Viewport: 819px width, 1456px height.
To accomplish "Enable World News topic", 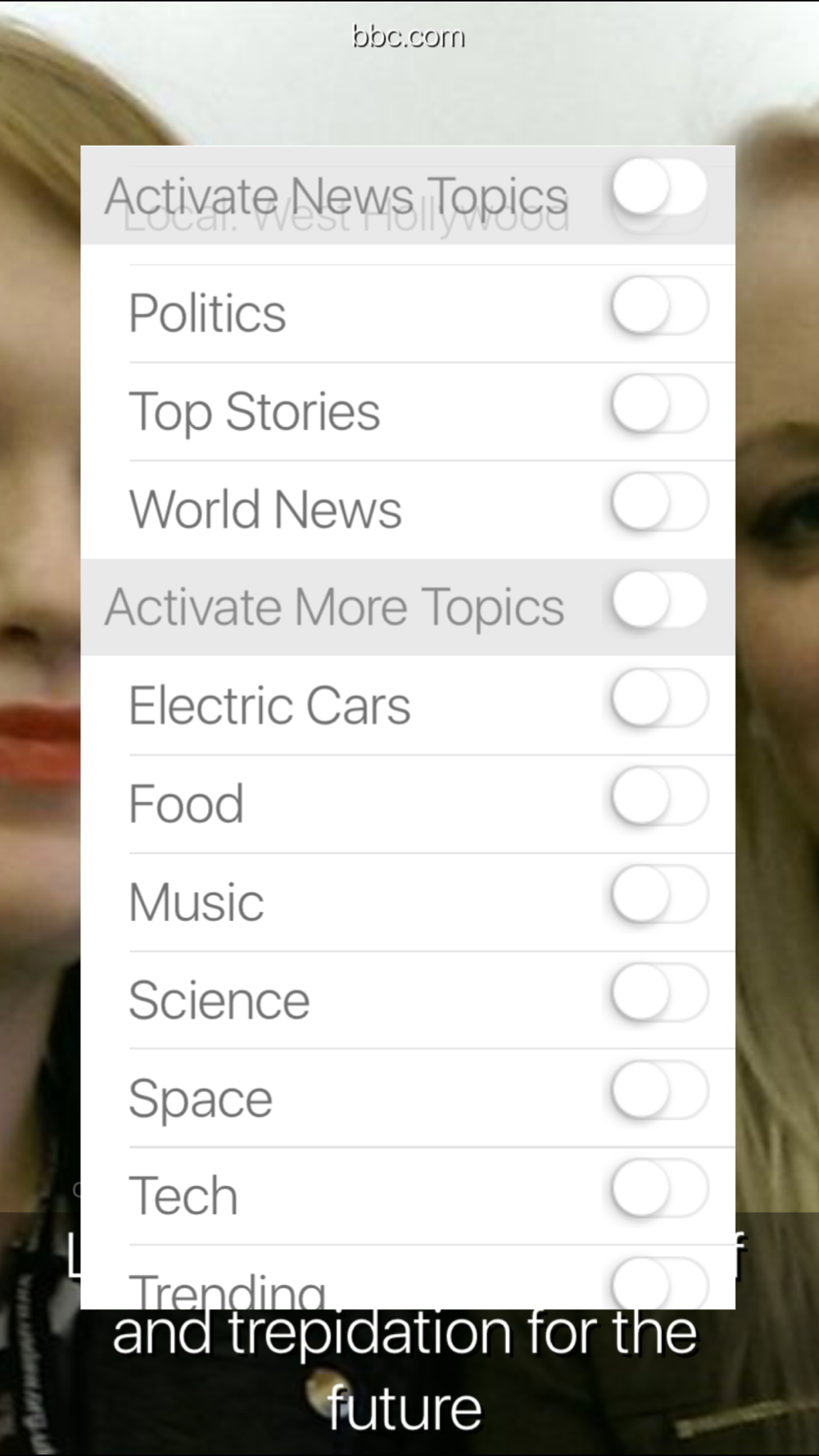I will (659, 502).
